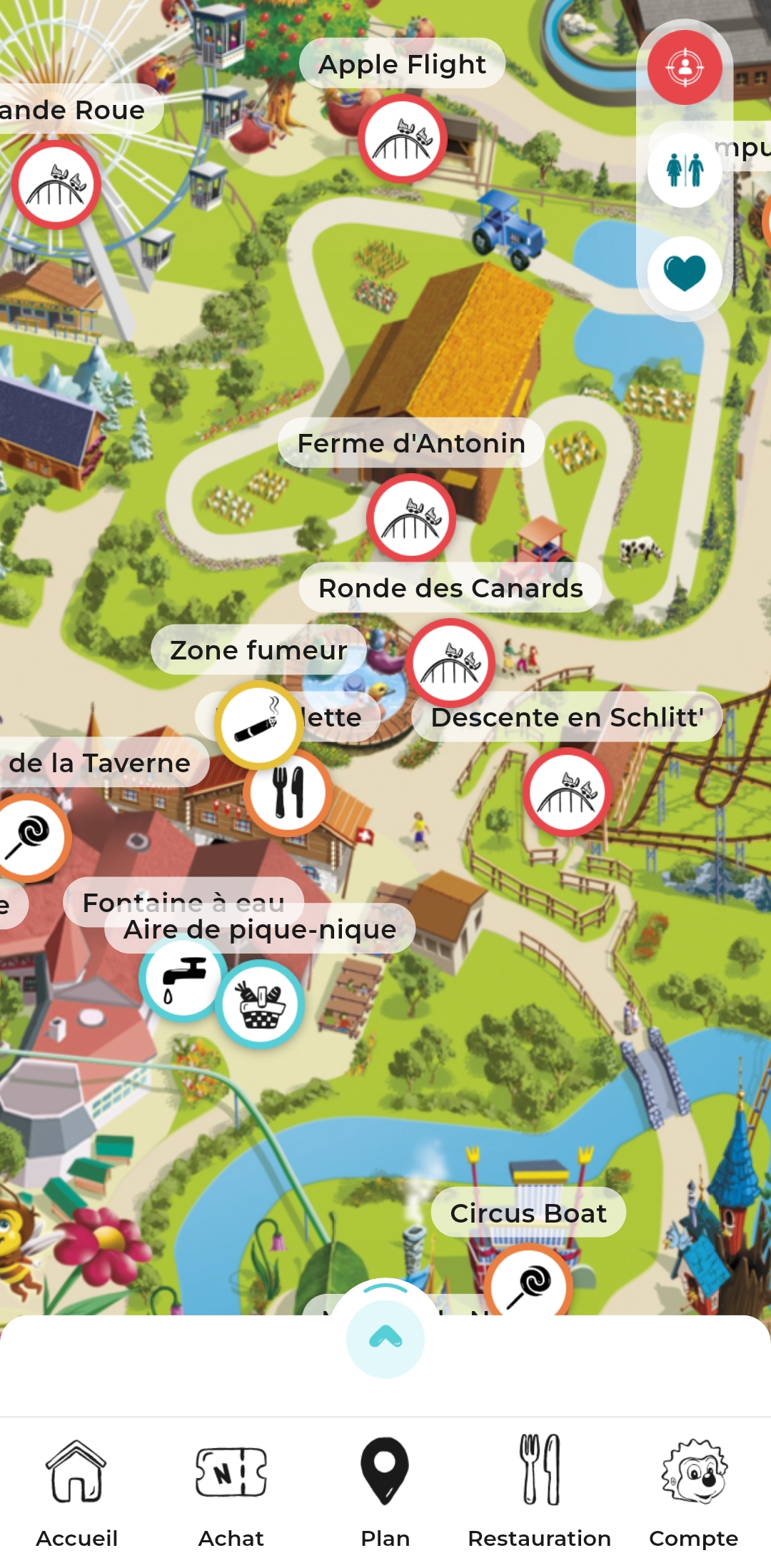Select the Aire de pique-nique basket marker

pos(261,1004)
